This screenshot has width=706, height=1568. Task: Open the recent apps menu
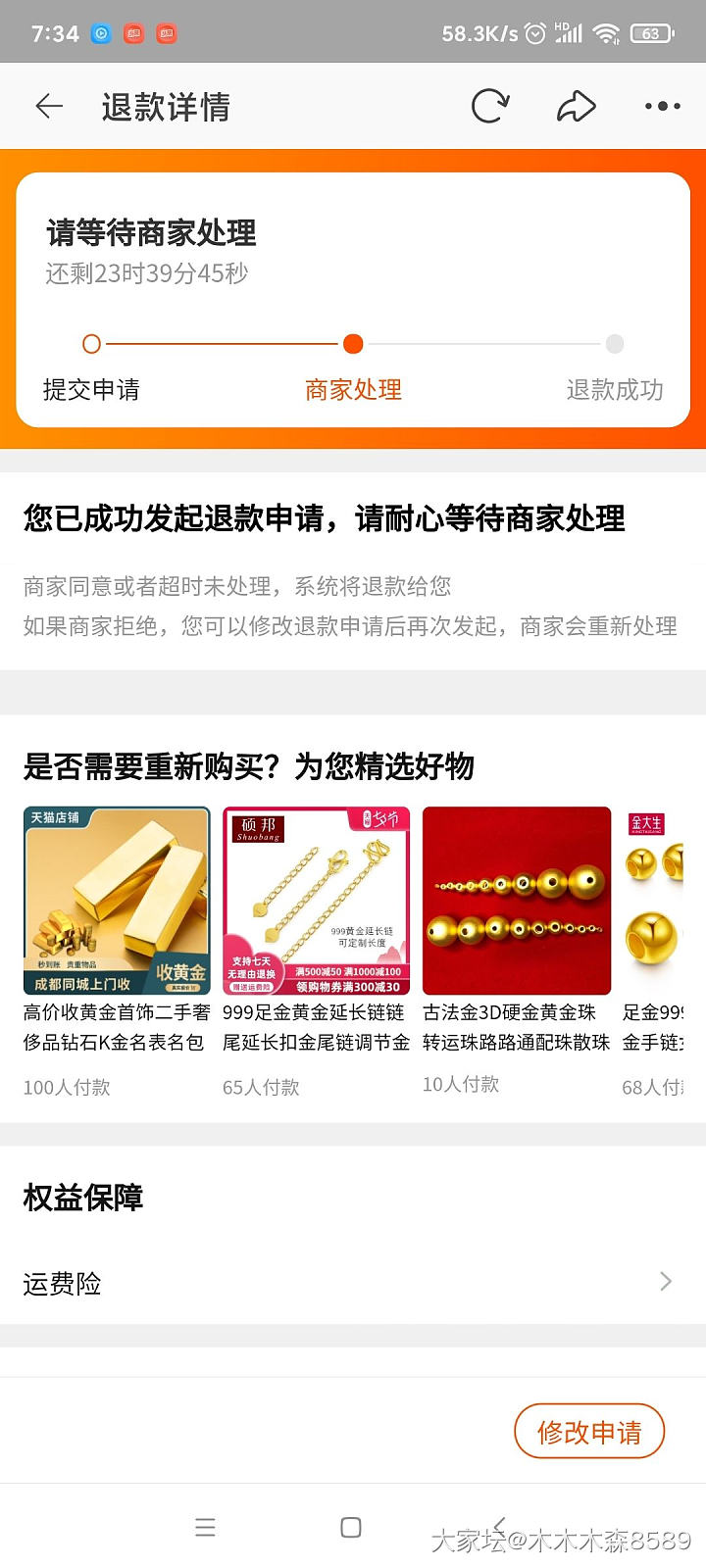pos(205,1527)
